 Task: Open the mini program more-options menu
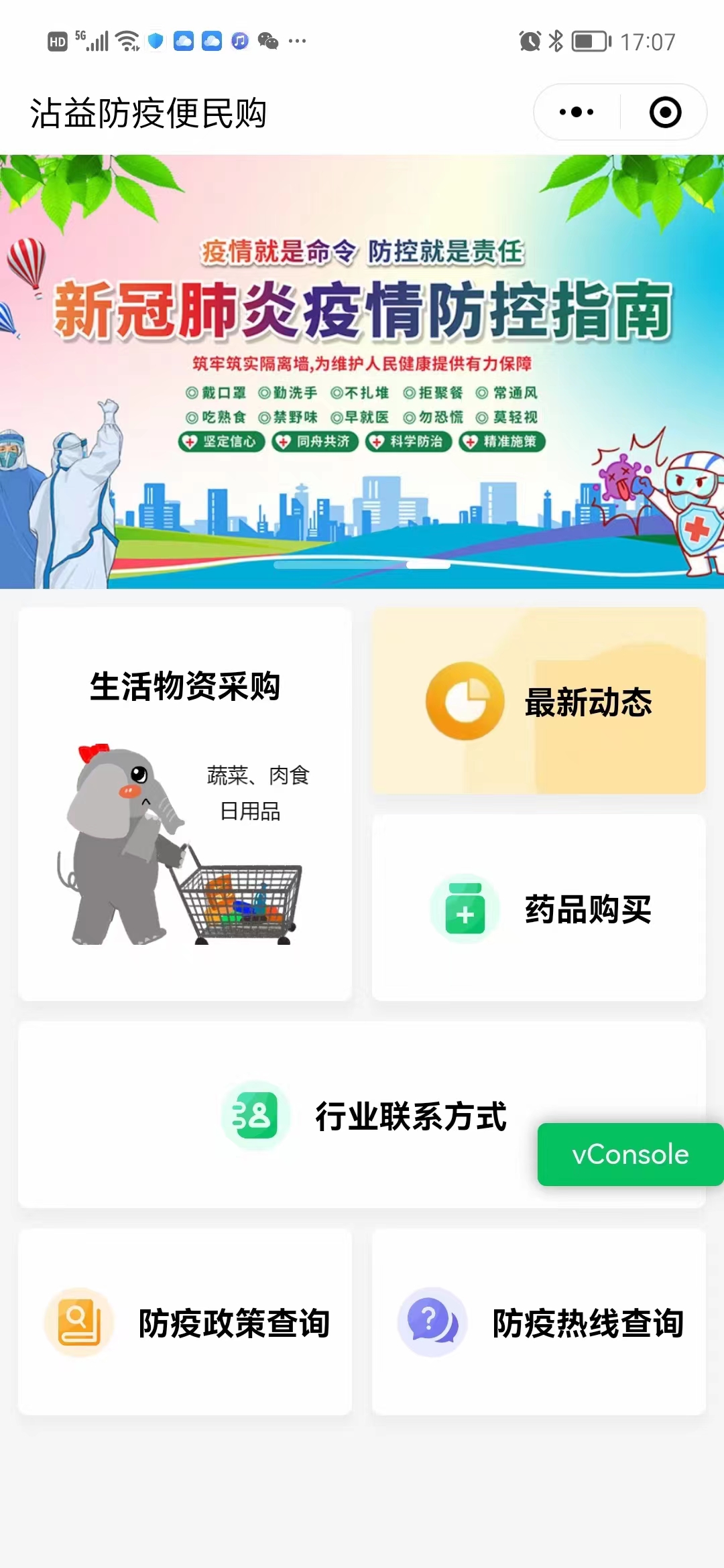577,113
